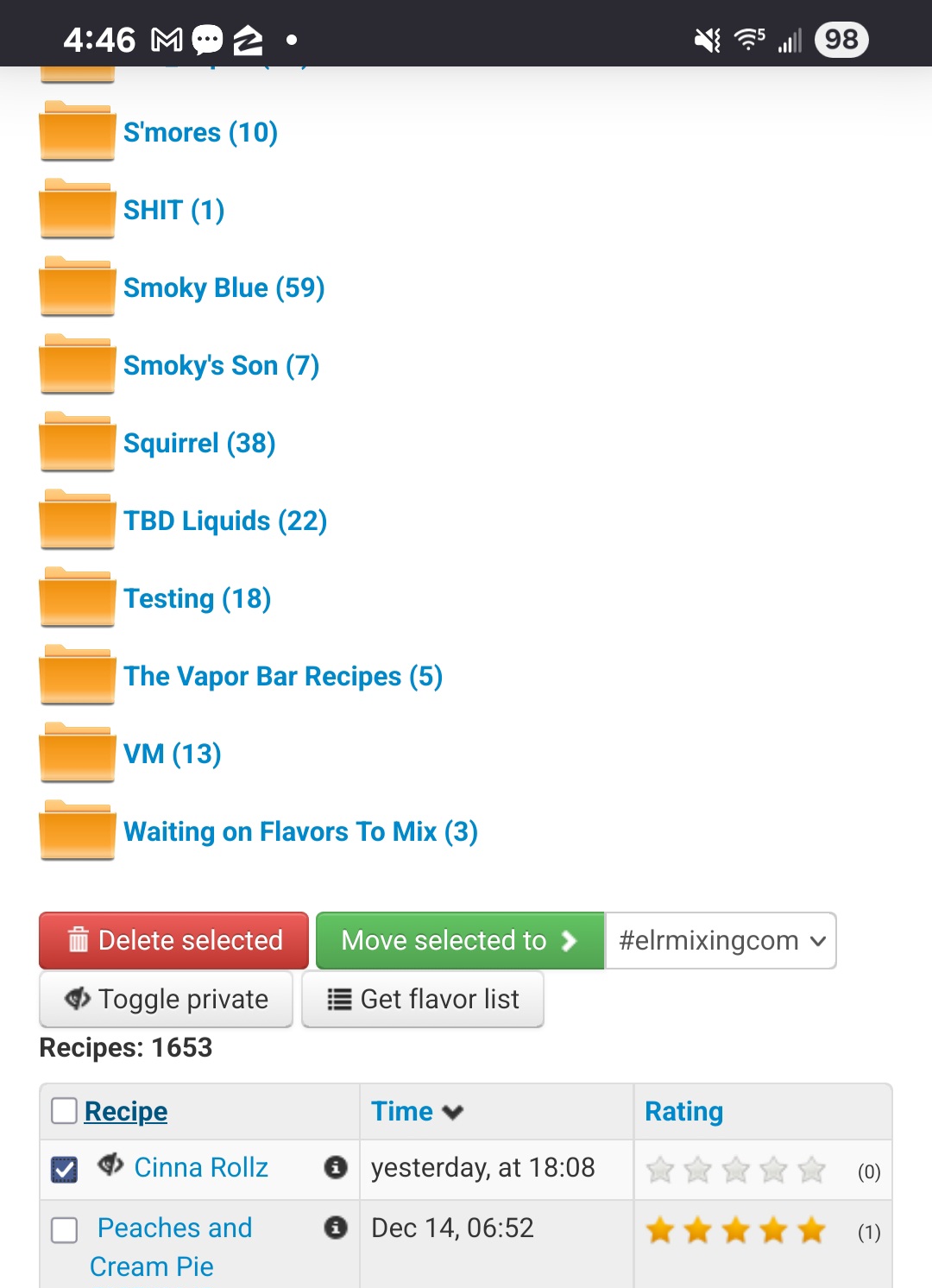Viewport: 932px width, 1288px height.
Task: Open The Vapor Bar Recipes folder
Action: [x=282, y=677]
